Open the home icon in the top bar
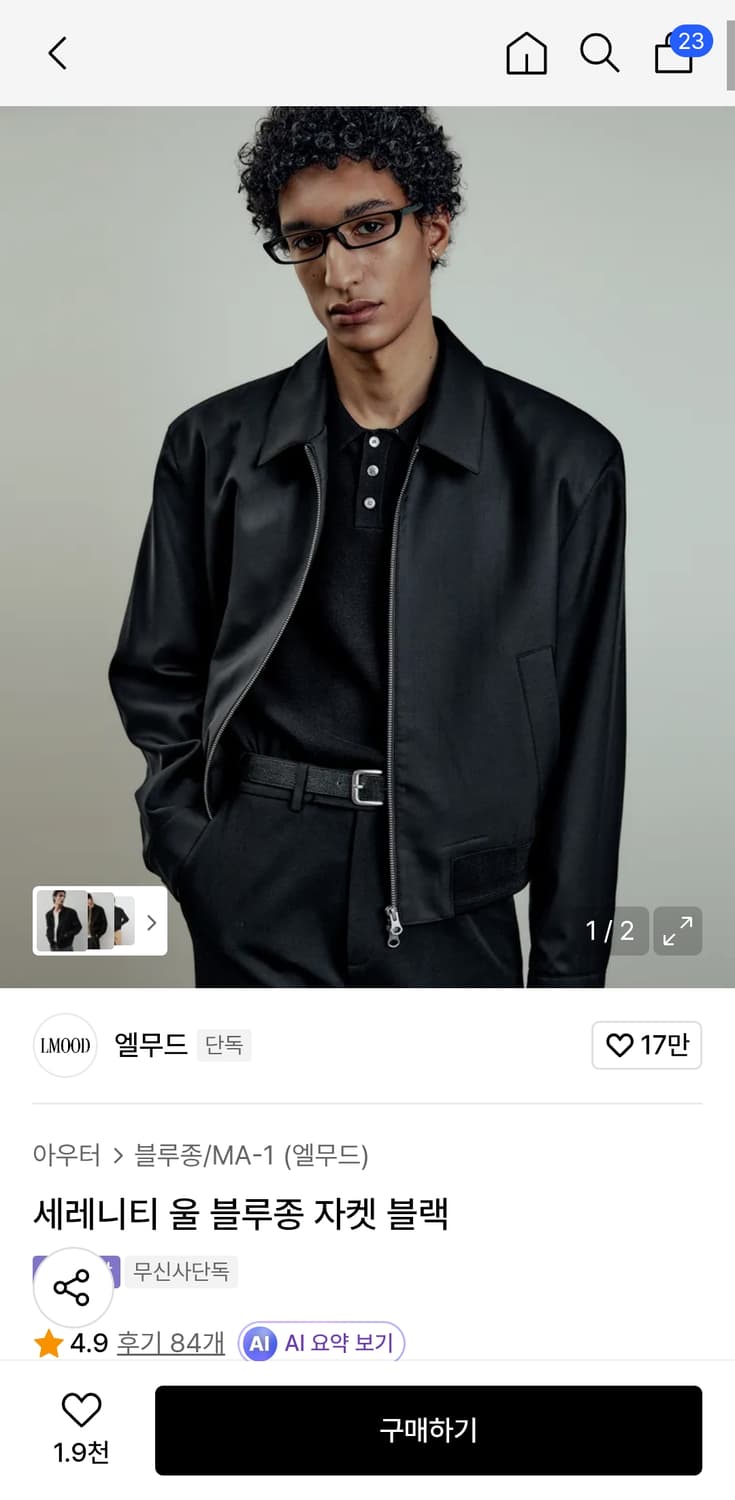The width and height of the screenshot is (735, 1500). click(x=526, y=55)
